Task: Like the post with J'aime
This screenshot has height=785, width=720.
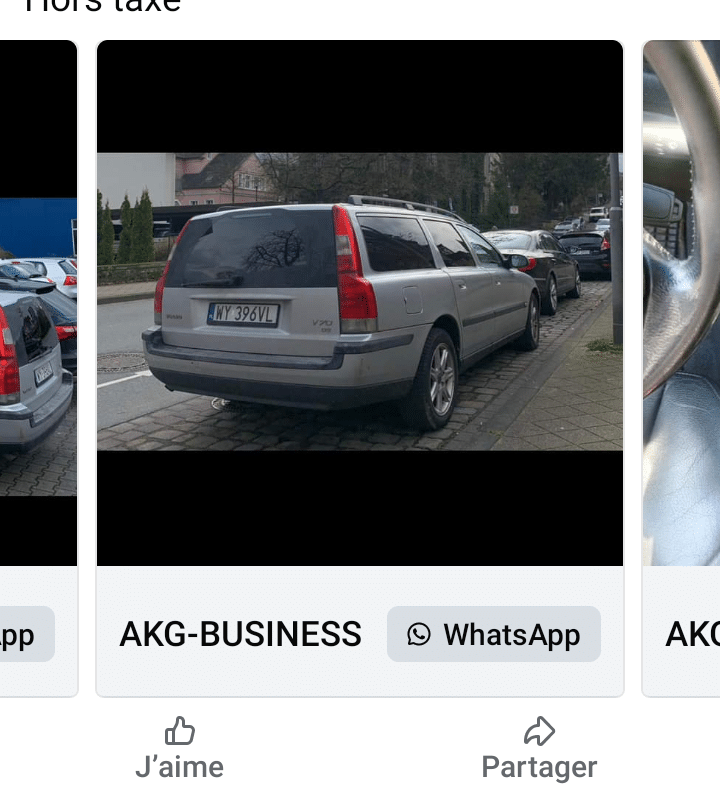Action: [180, 749]
